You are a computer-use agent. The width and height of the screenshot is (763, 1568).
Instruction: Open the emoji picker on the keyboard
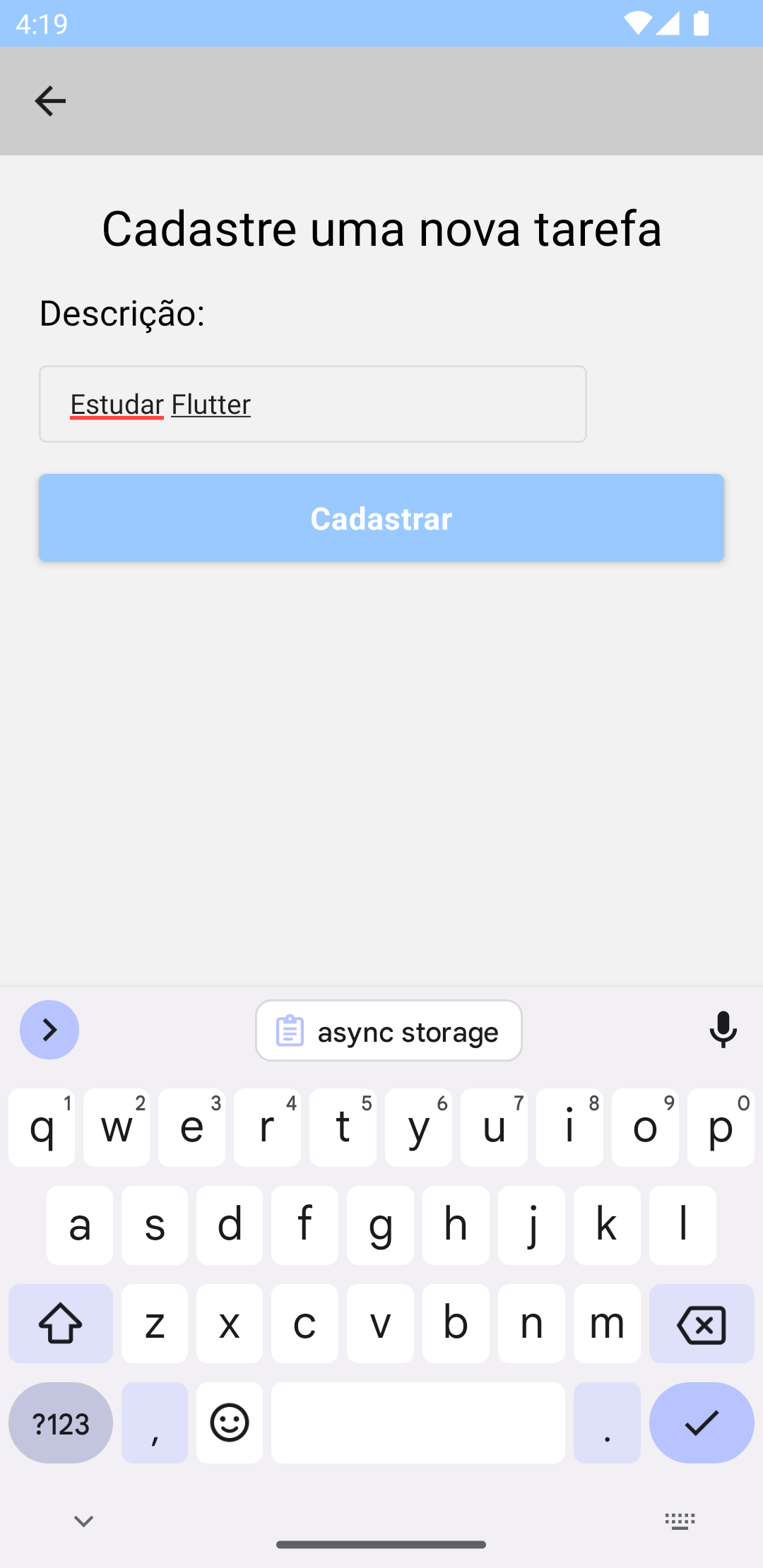[229, 1423]
